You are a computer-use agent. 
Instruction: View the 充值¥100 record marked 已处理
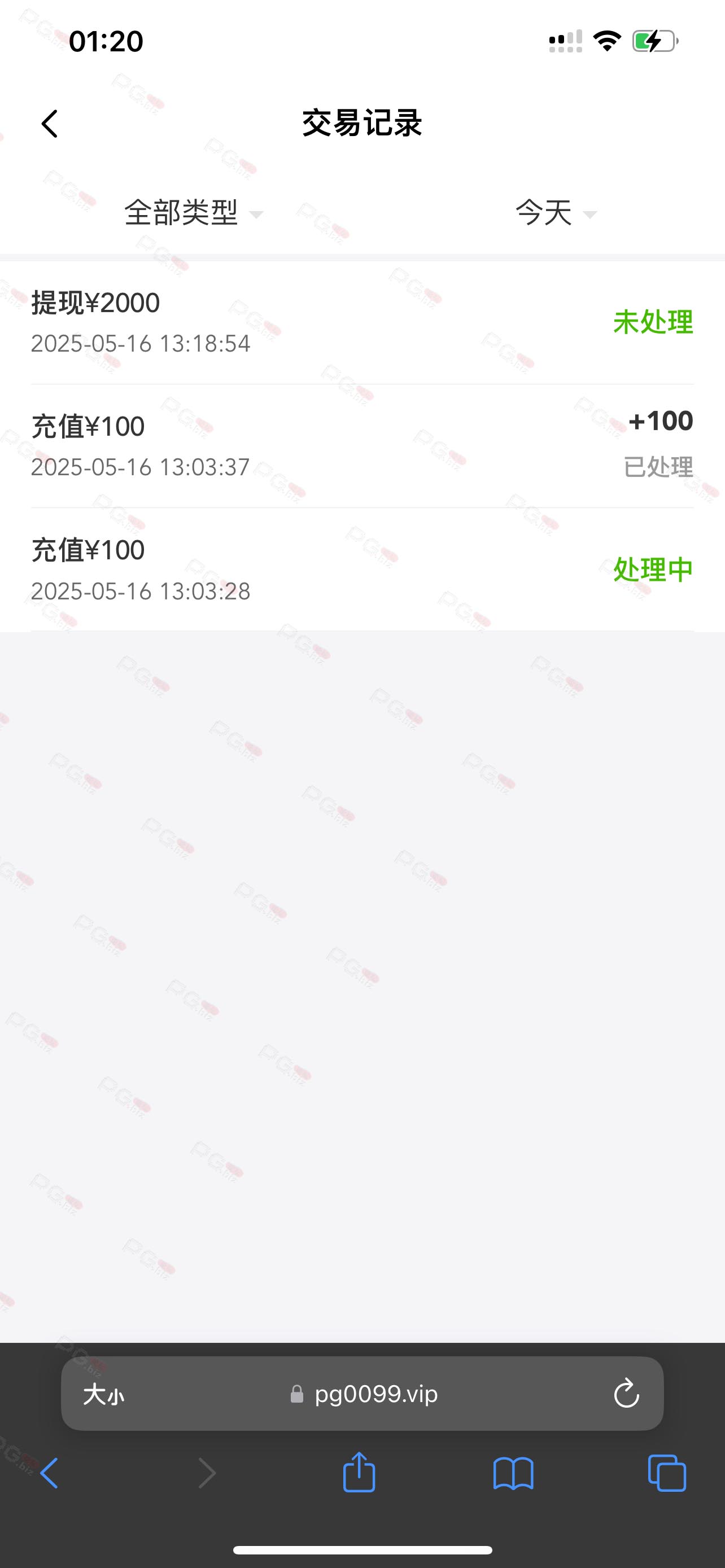click(362, 446)
